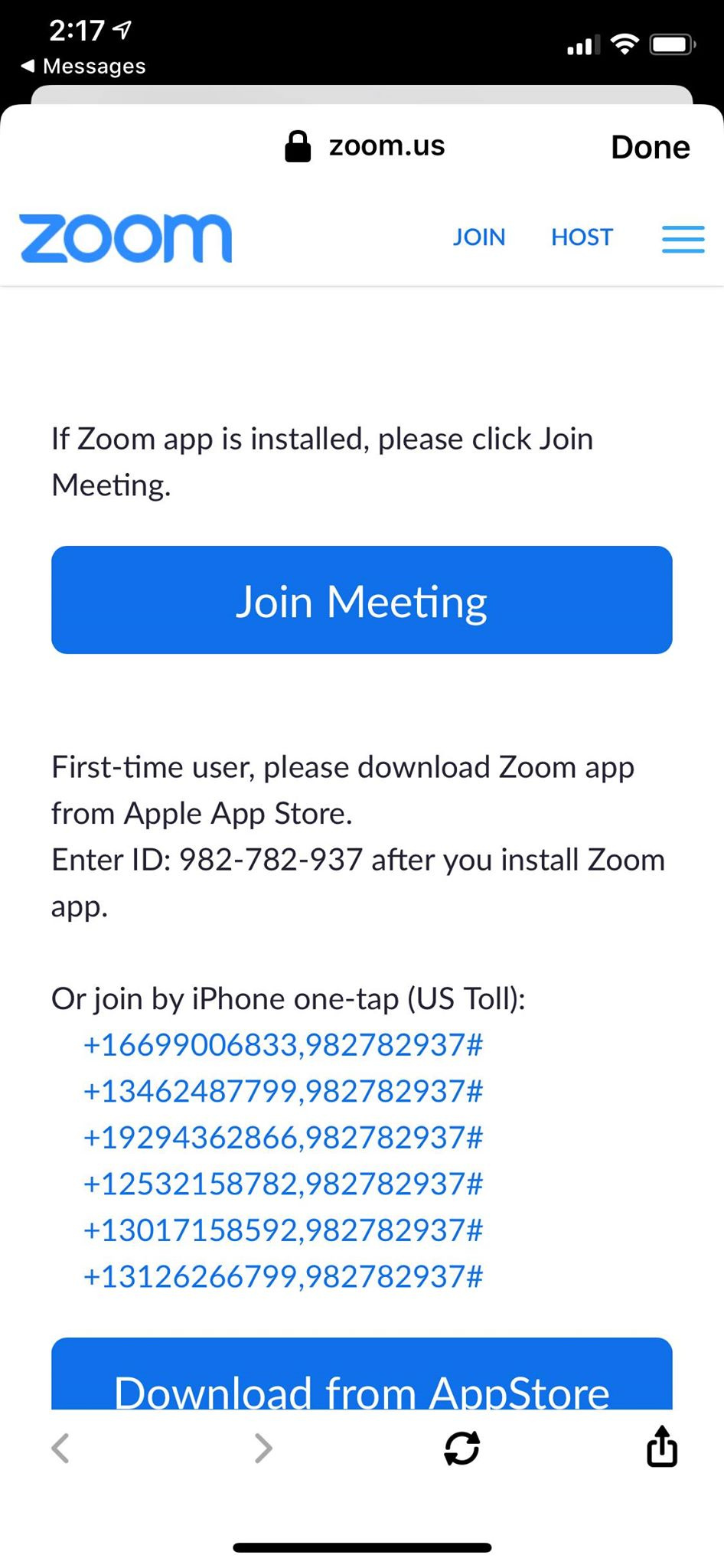Open the JOIN link in header
The image size is (724, 1568).
(479, 237)
